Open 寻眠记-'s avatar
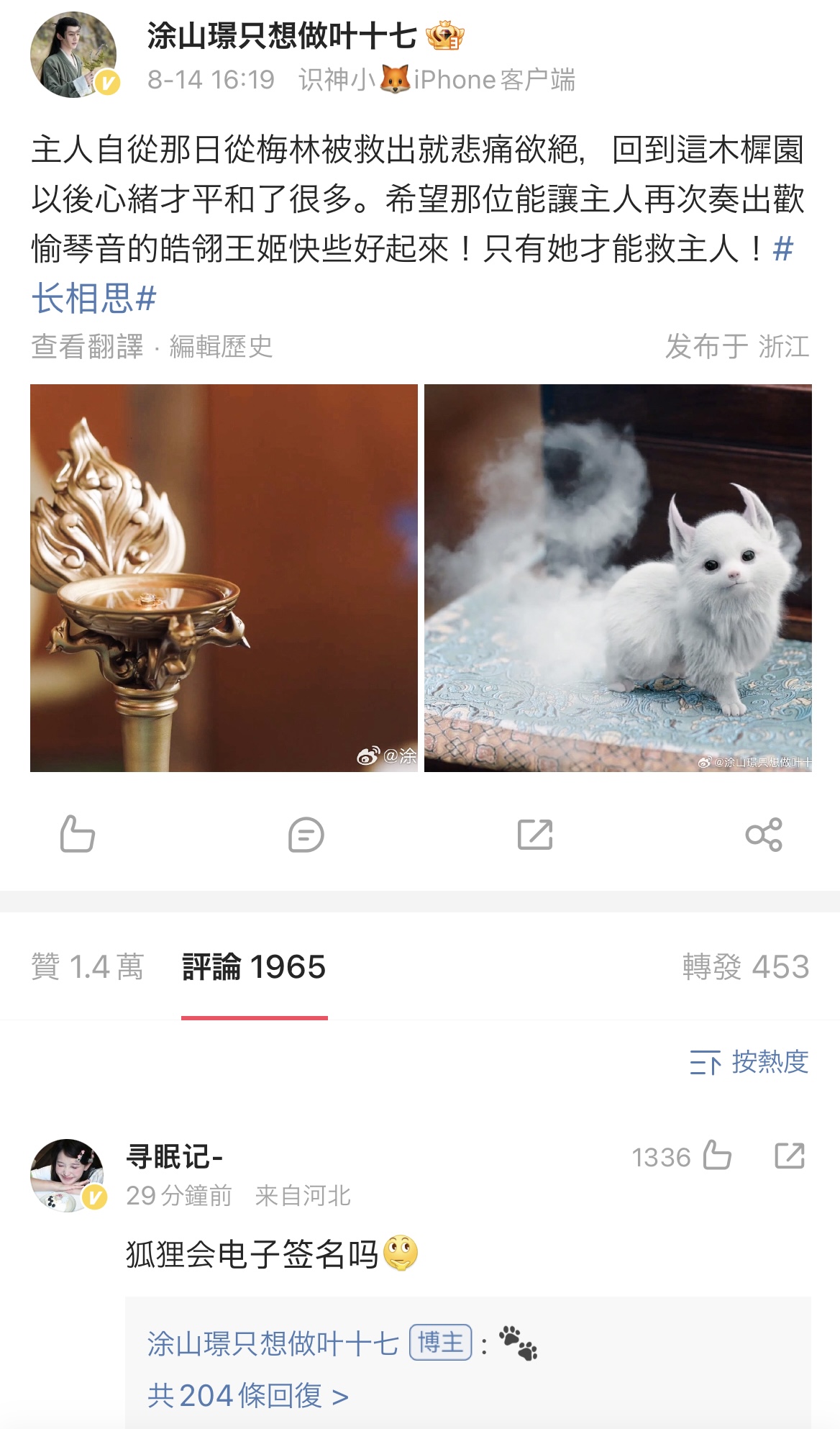Viewport: 840px width, 1429px height. tap(67, 1175)
